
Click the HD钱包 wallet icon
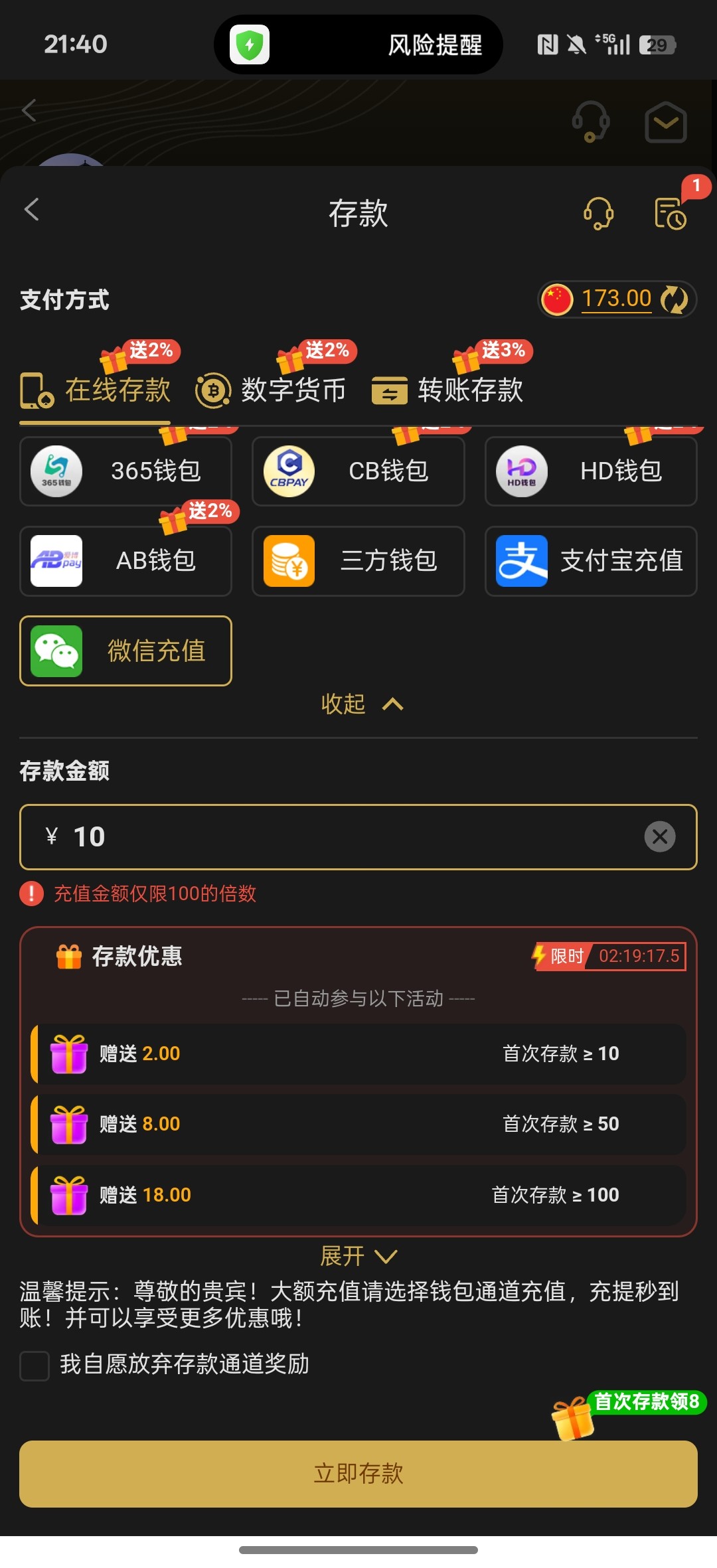click(522, 471)
